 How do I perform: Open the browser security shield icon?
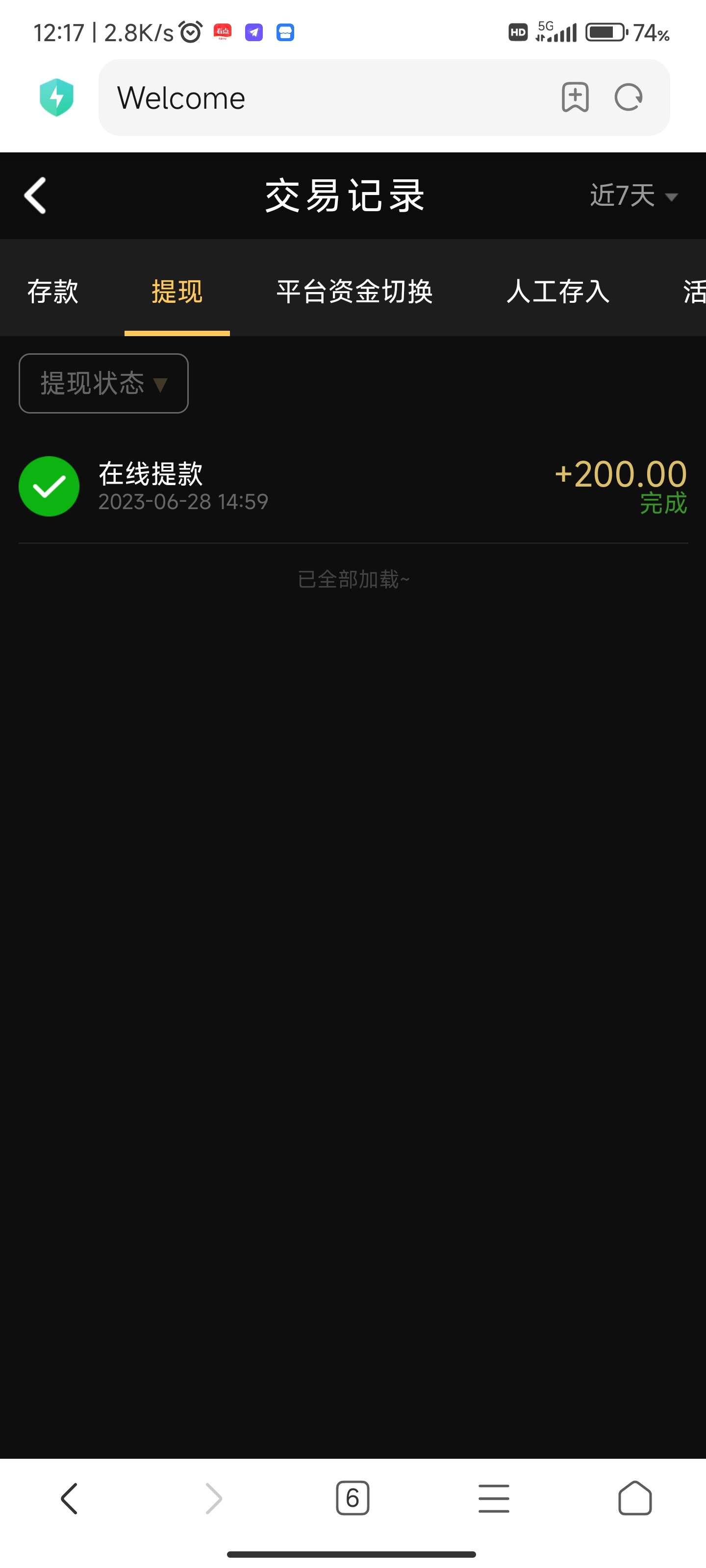pos(57,98)
